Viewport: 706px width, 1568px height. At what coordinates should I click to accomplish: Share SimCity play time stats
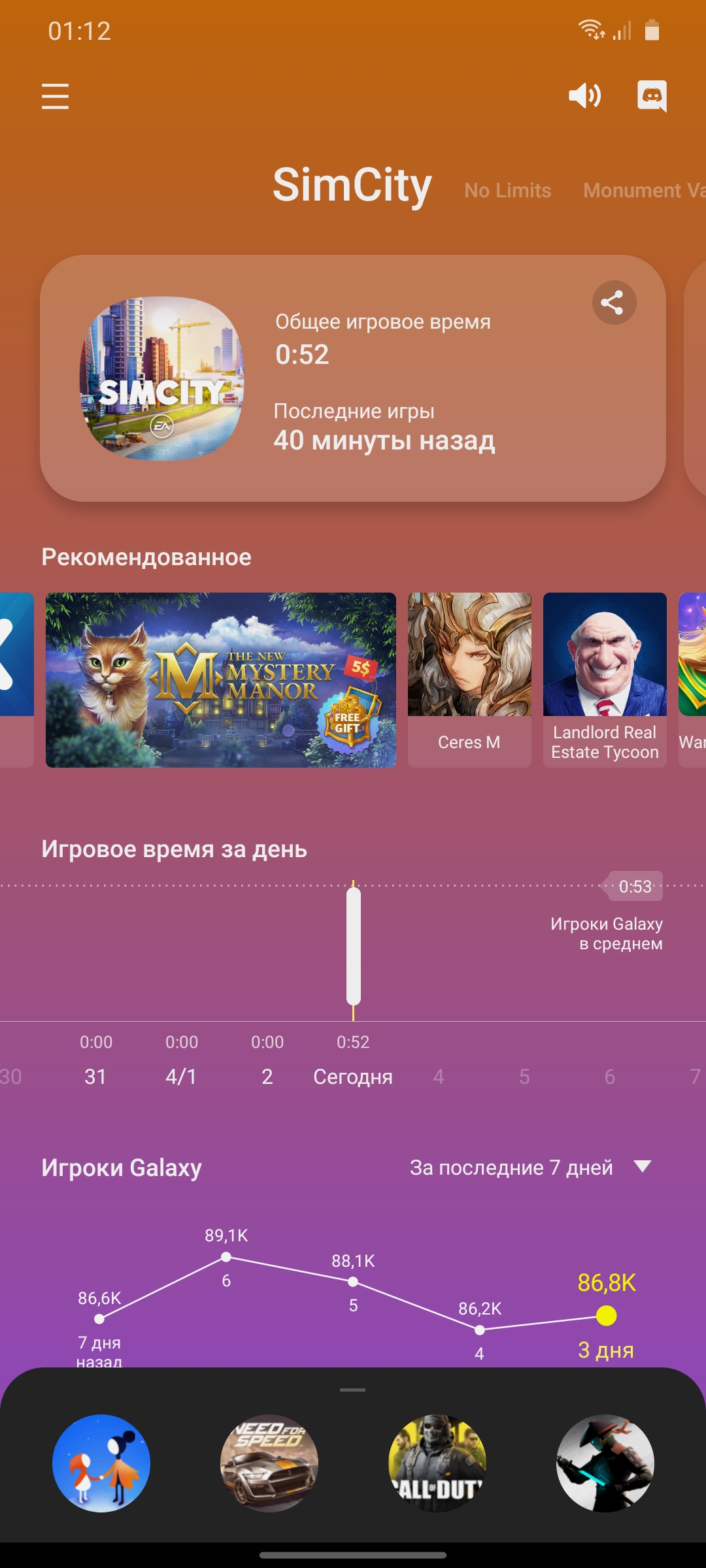(x=614, y=302)
